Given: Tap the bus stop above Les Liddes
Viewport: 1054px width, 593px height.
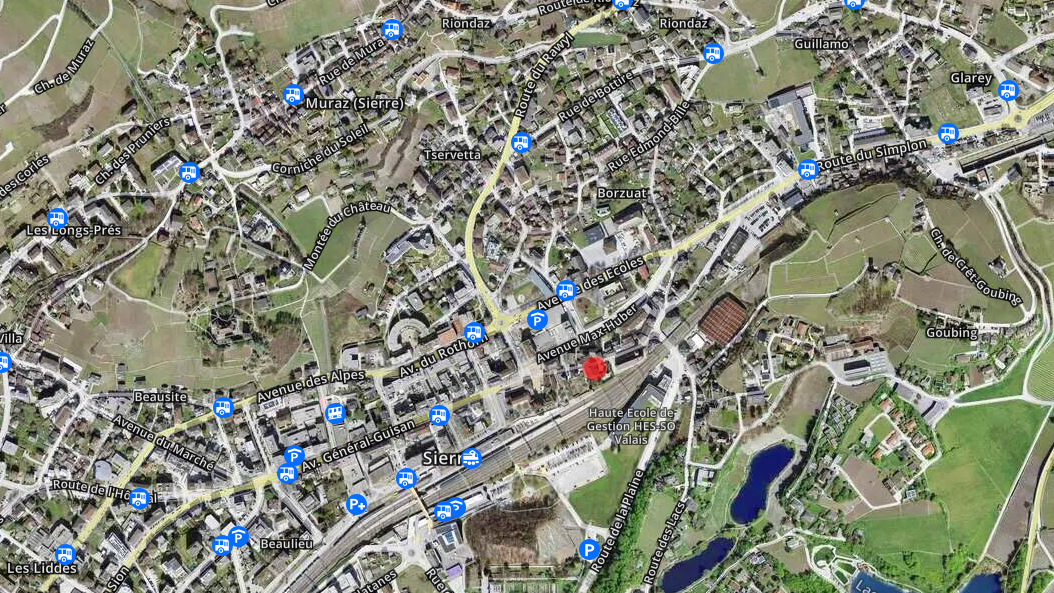Looking at the screenshot, I should pyautogui.click(x=65, y=553).
